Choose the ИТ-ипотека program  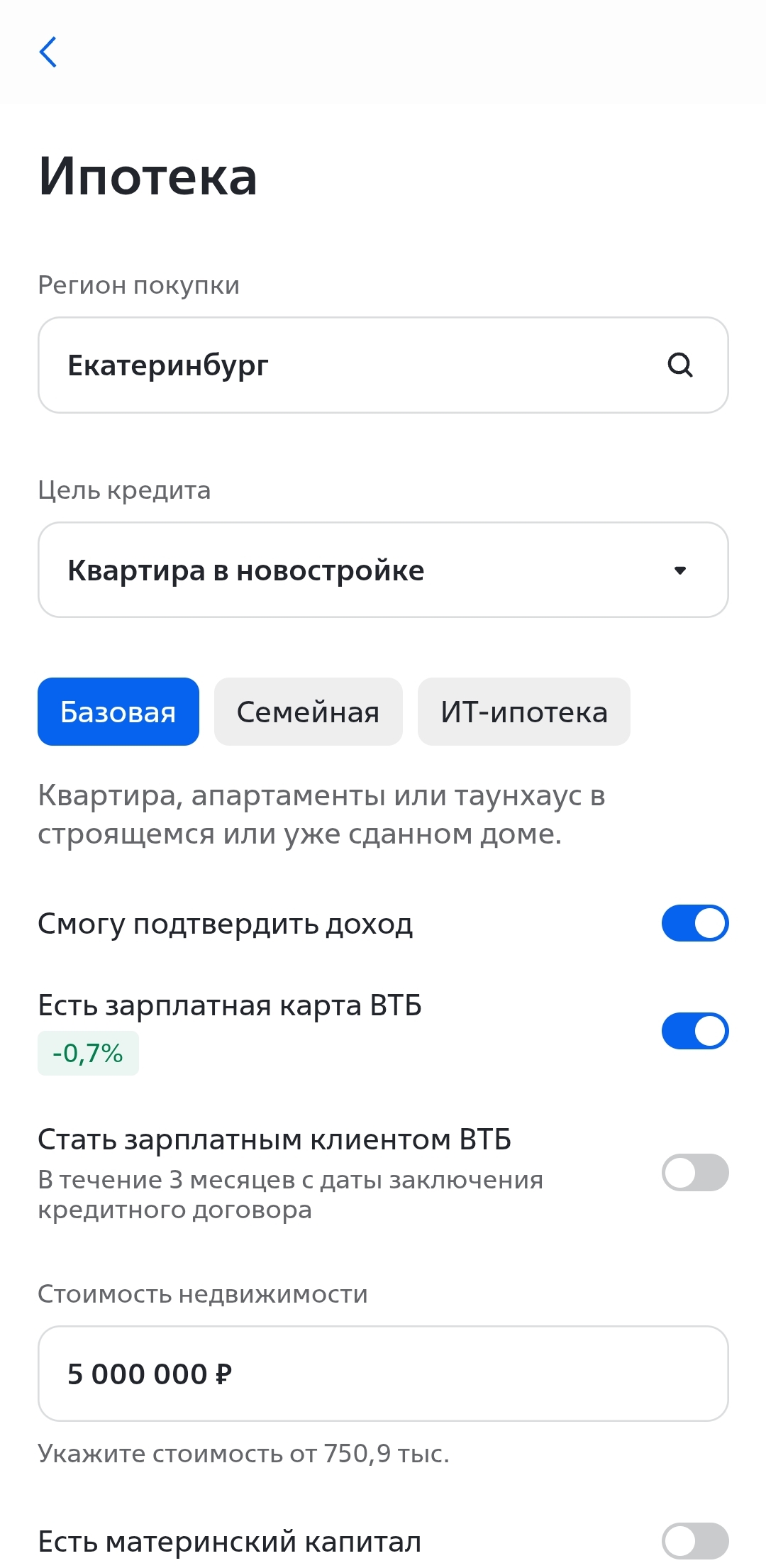[523, 712]
